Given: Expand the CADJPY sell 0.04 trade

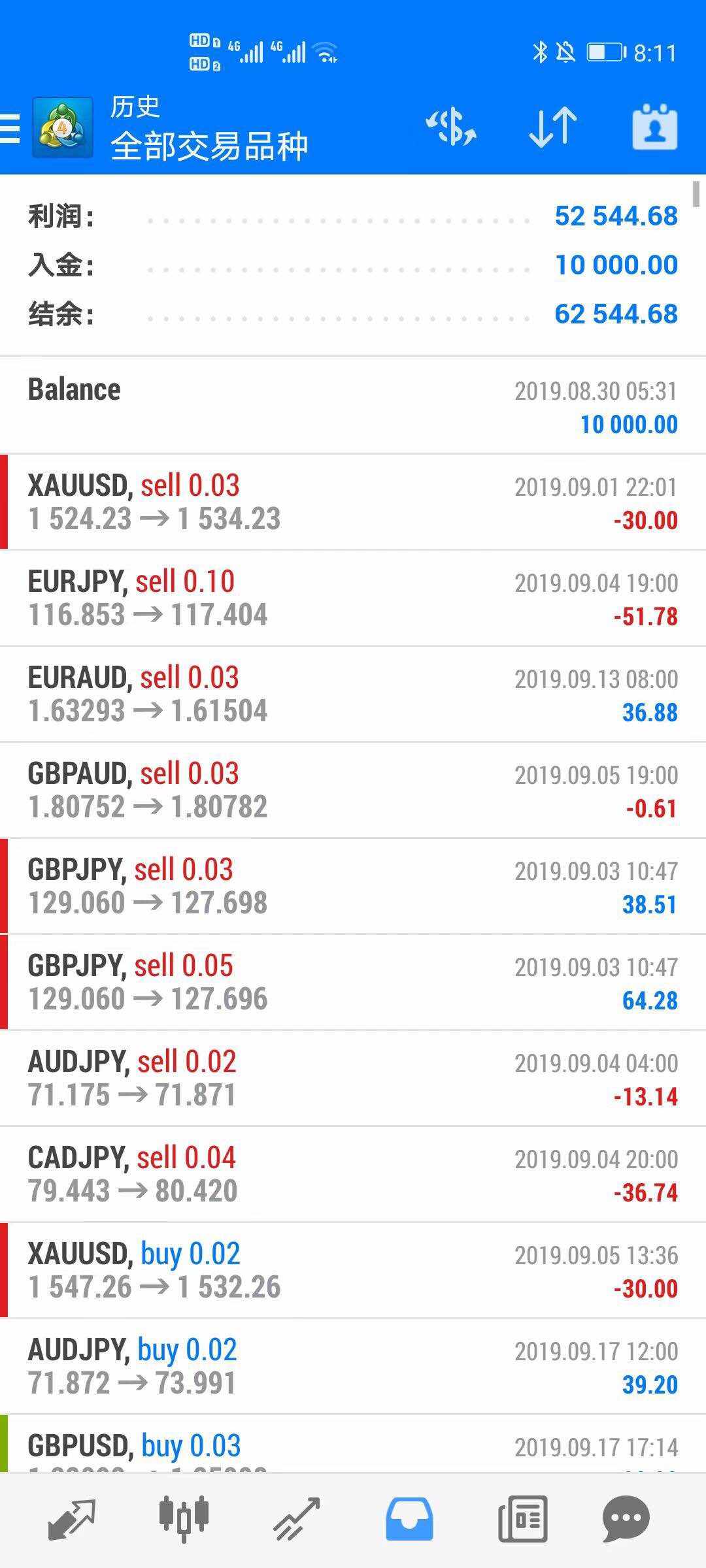Looking at the screenshot, I should tap(353, 1174).
